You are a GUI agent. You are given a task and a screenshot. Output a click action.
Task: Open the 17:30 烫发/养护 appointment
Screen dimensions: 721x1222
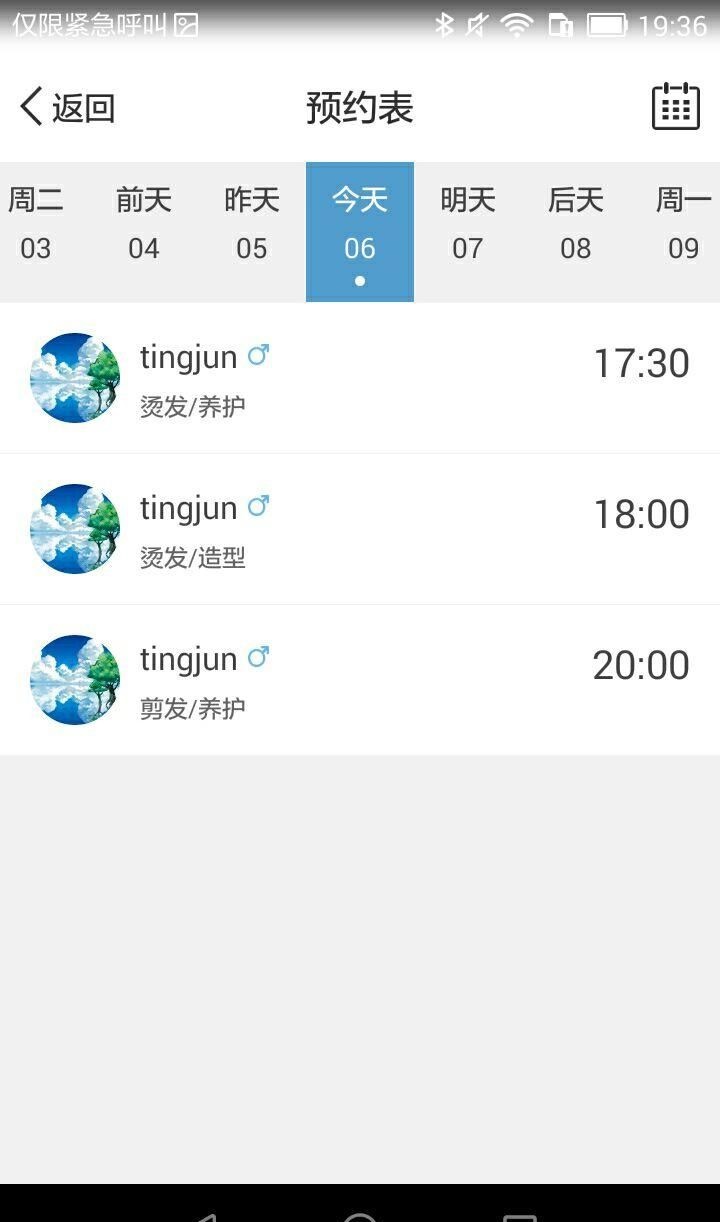(x=360, y=378)
